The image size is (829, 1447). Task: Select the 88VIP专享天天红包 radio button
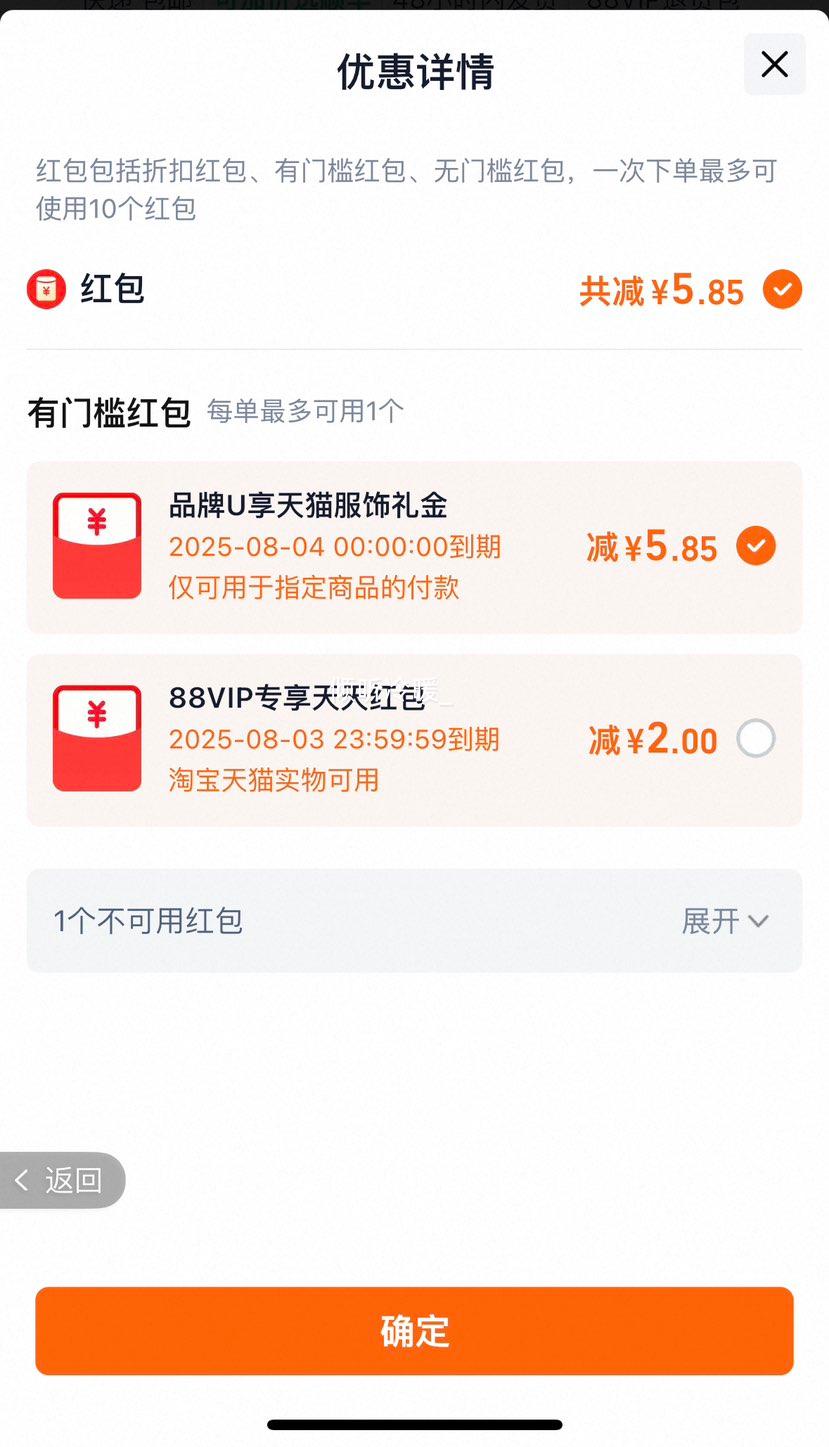pos(756,737)
